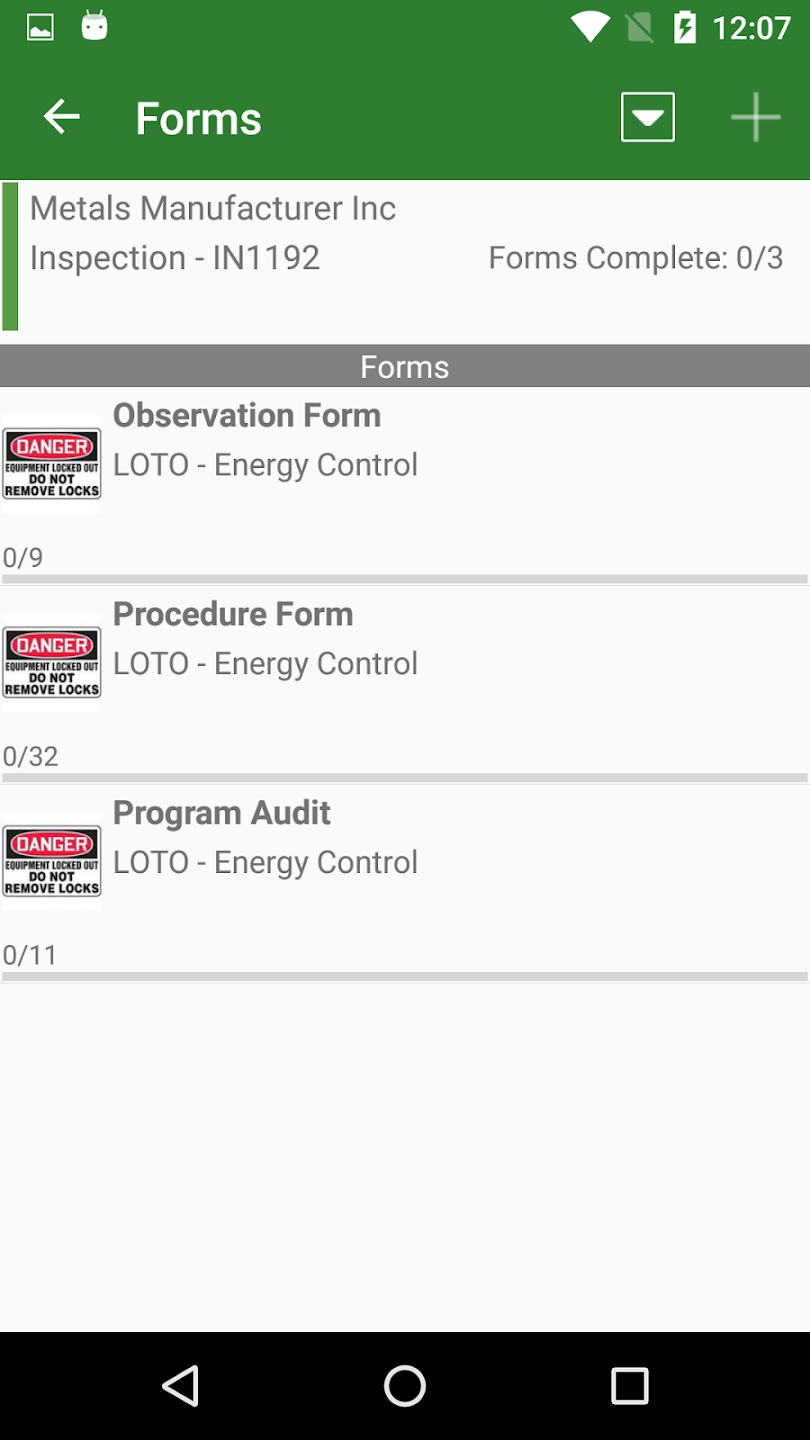Go back from the Forms screen

click(x=62, y=118)
